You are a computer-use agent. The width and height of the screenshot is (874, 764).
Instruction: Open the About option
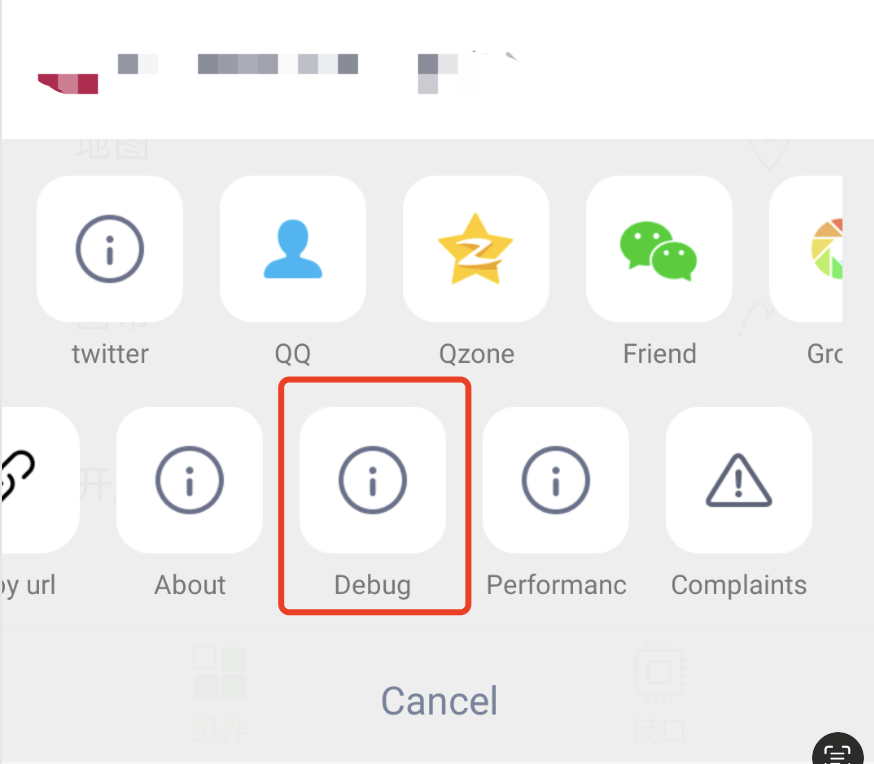(190, 480)
